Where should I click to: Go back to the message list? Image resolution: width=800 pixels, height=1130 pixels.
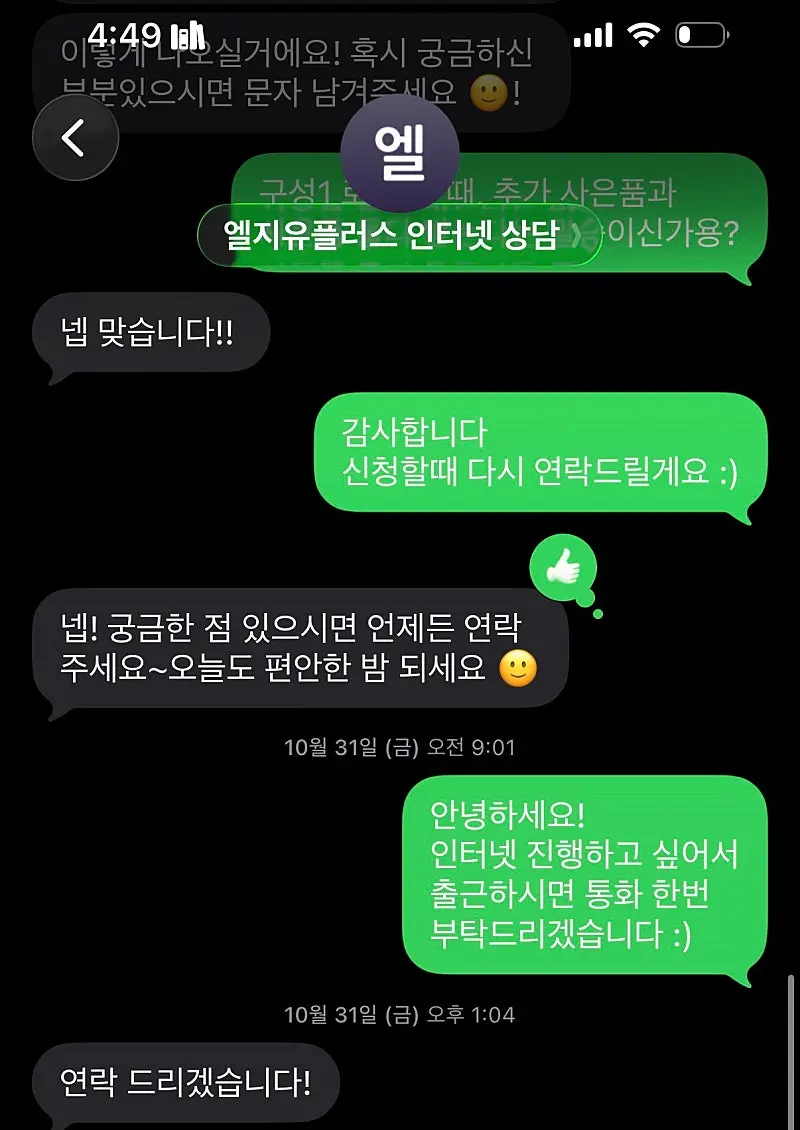(75, 138)
